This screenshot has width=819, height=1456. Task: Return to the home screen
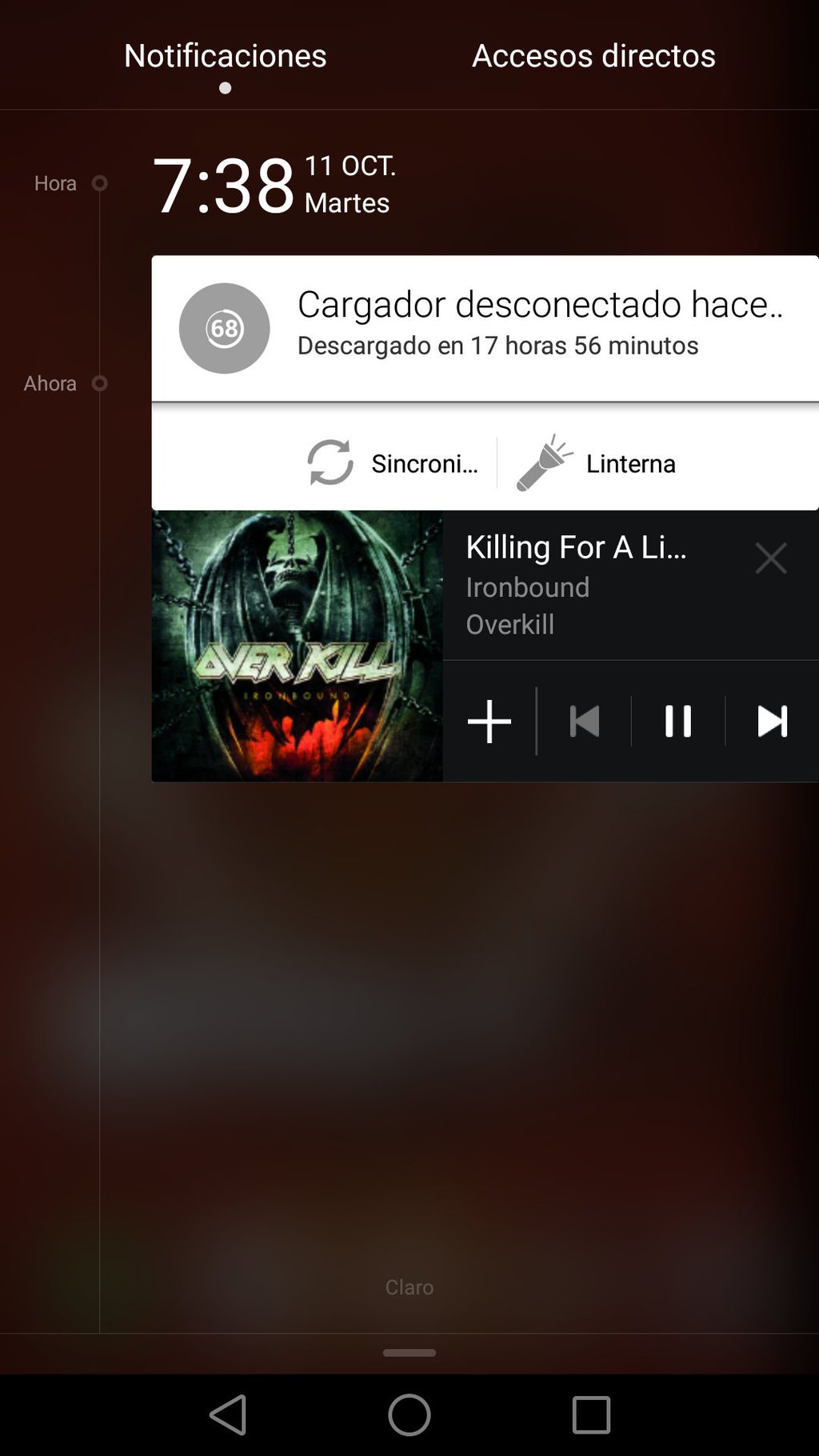coord(409,1414)
